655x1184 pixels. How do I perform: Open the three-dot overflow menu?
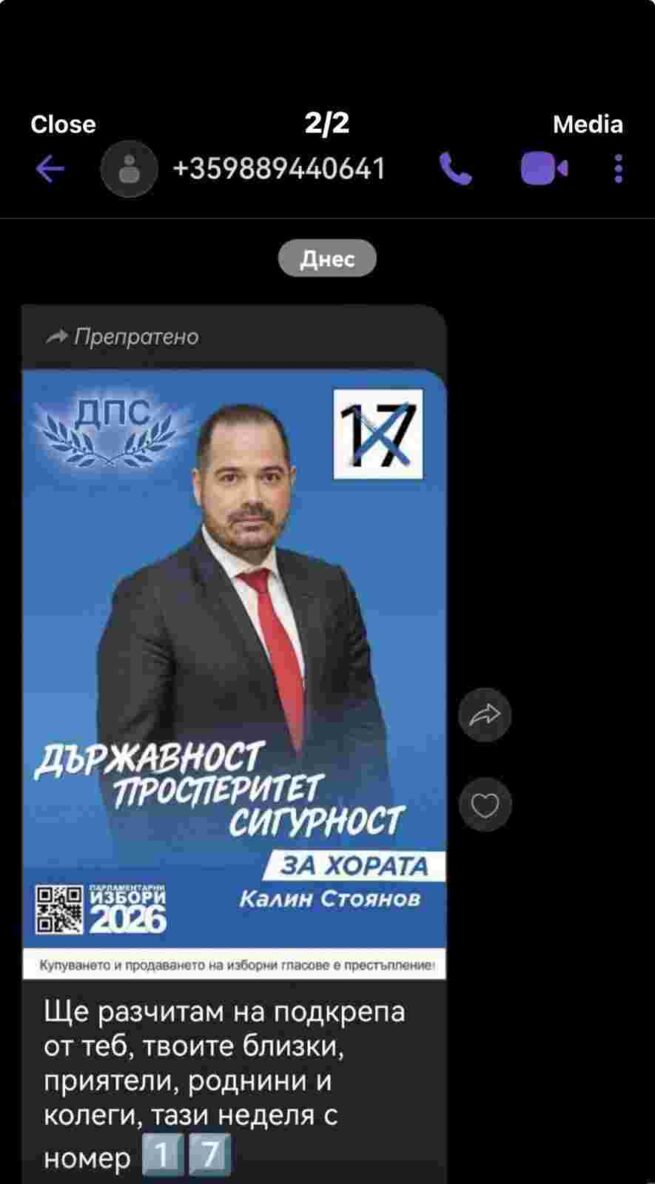[619, 169]
